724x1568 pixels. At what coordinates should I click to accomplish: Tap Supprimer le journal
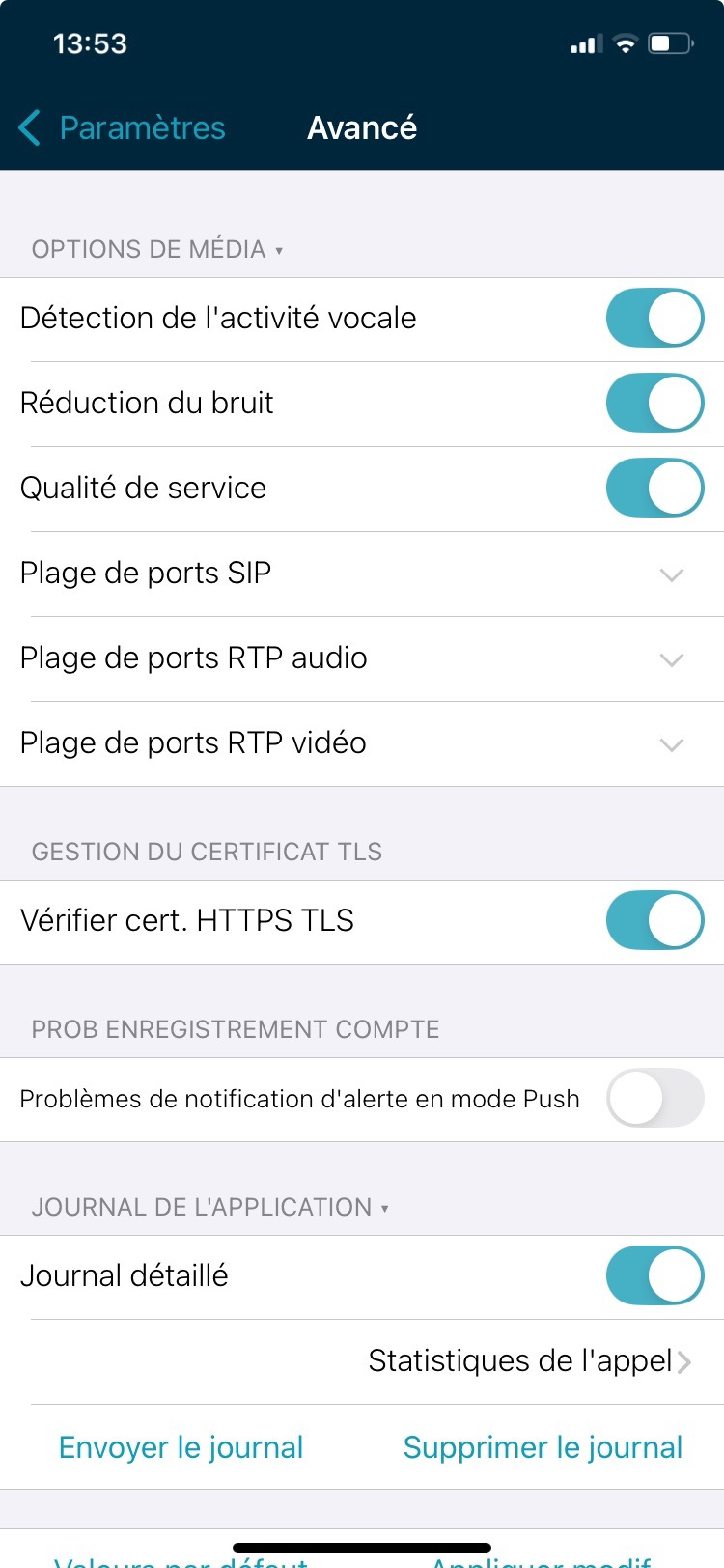click(x=543, y=1447)
